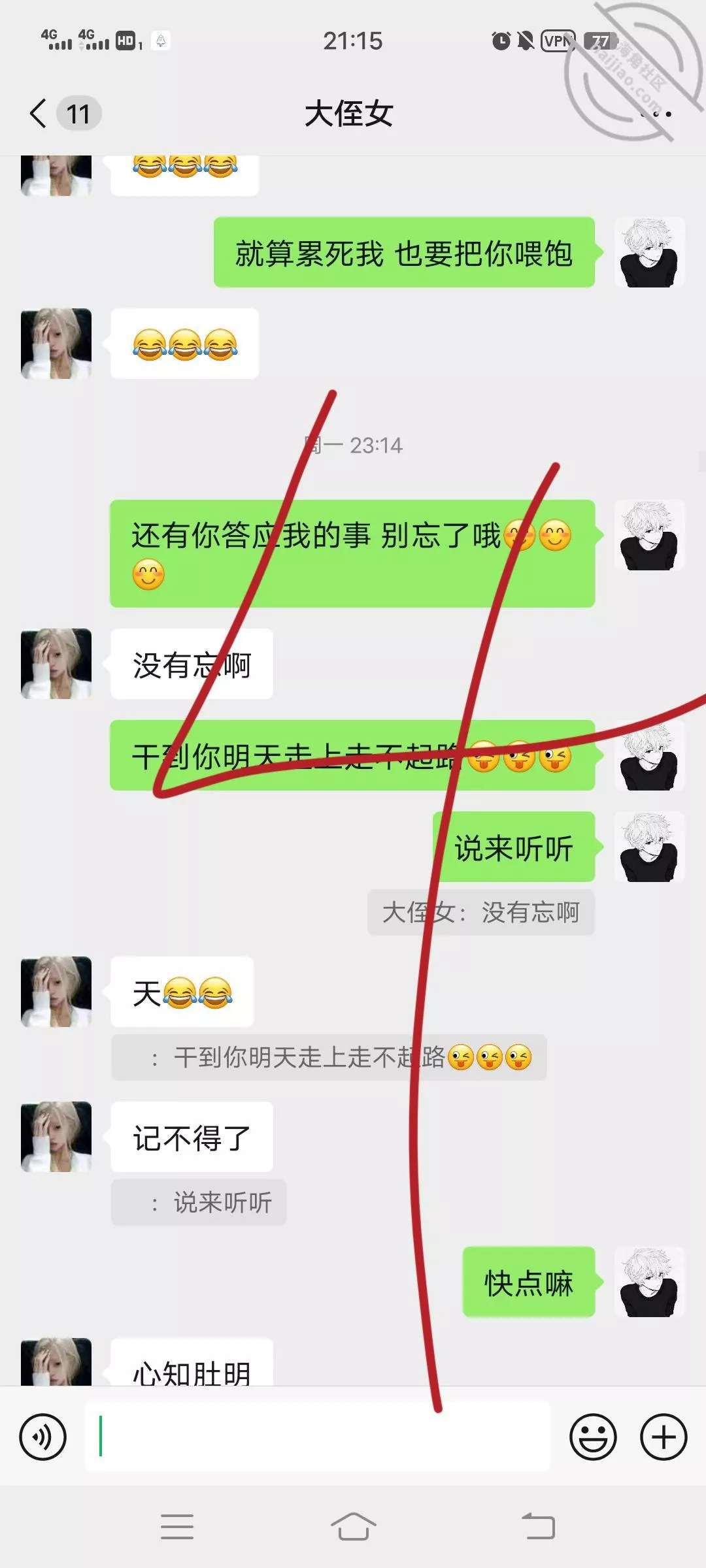Jump to quoted message 大侄女：没有忘啊

coord(480,912)
